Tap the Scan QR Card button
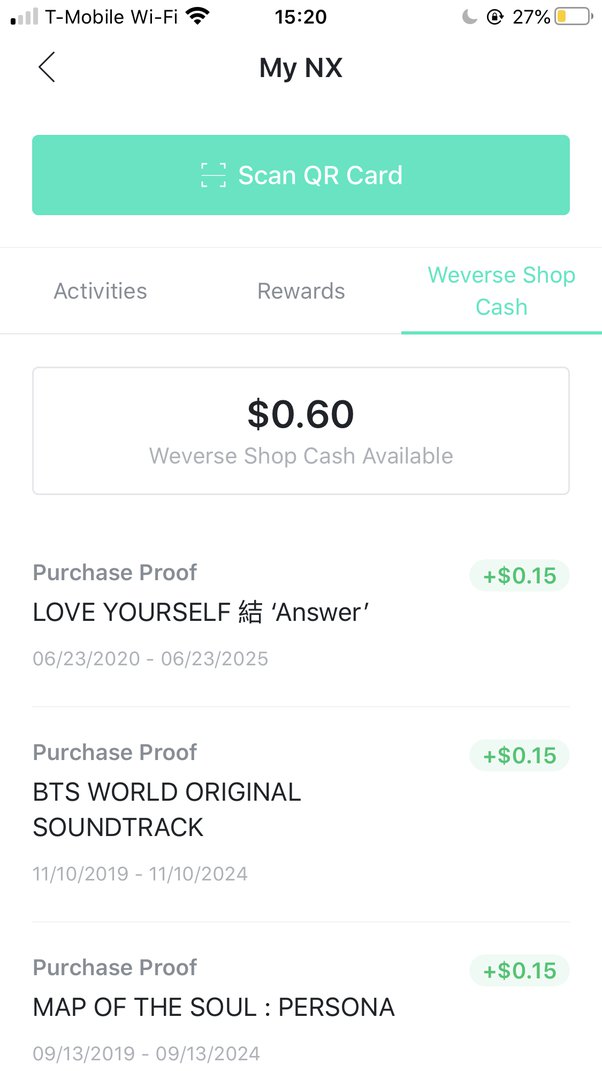 (301, 175)
